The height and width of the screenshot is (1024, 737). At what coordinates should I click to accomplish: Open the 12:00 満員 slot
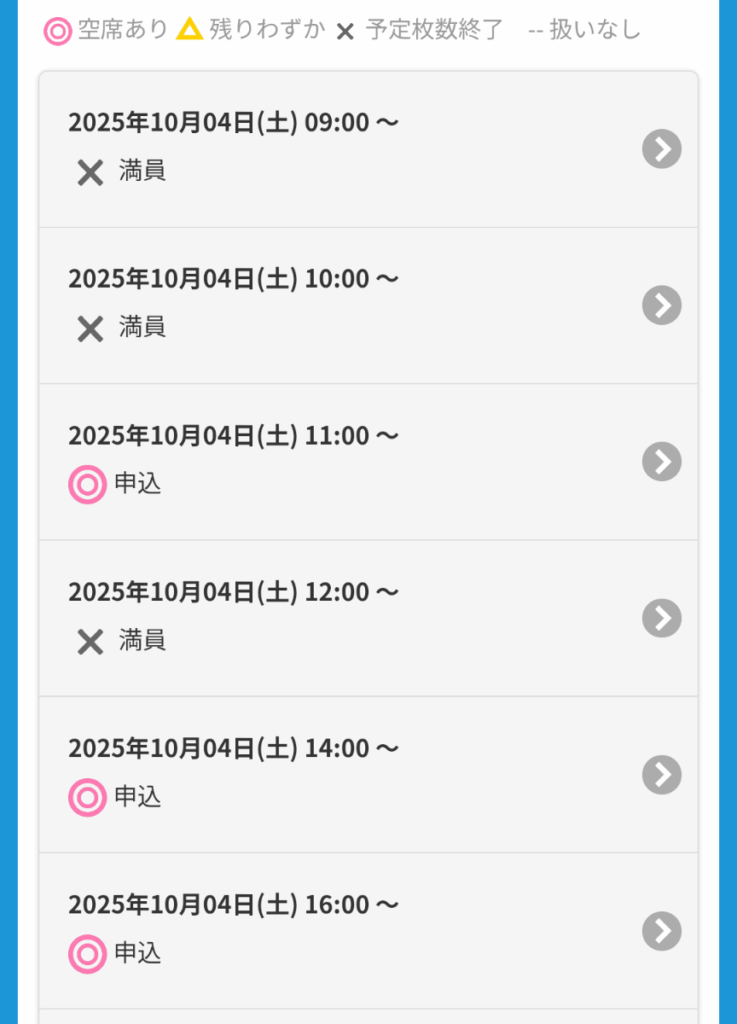pyautogui.click(x=368, y=618)
